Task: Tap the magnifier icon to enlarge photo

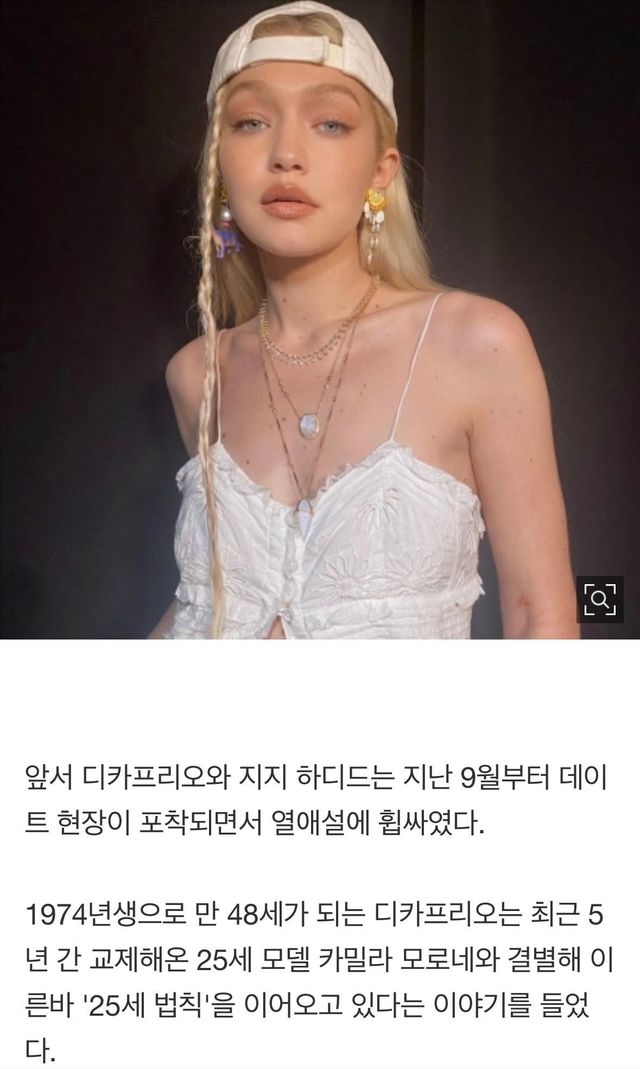Action: point(600,599)
